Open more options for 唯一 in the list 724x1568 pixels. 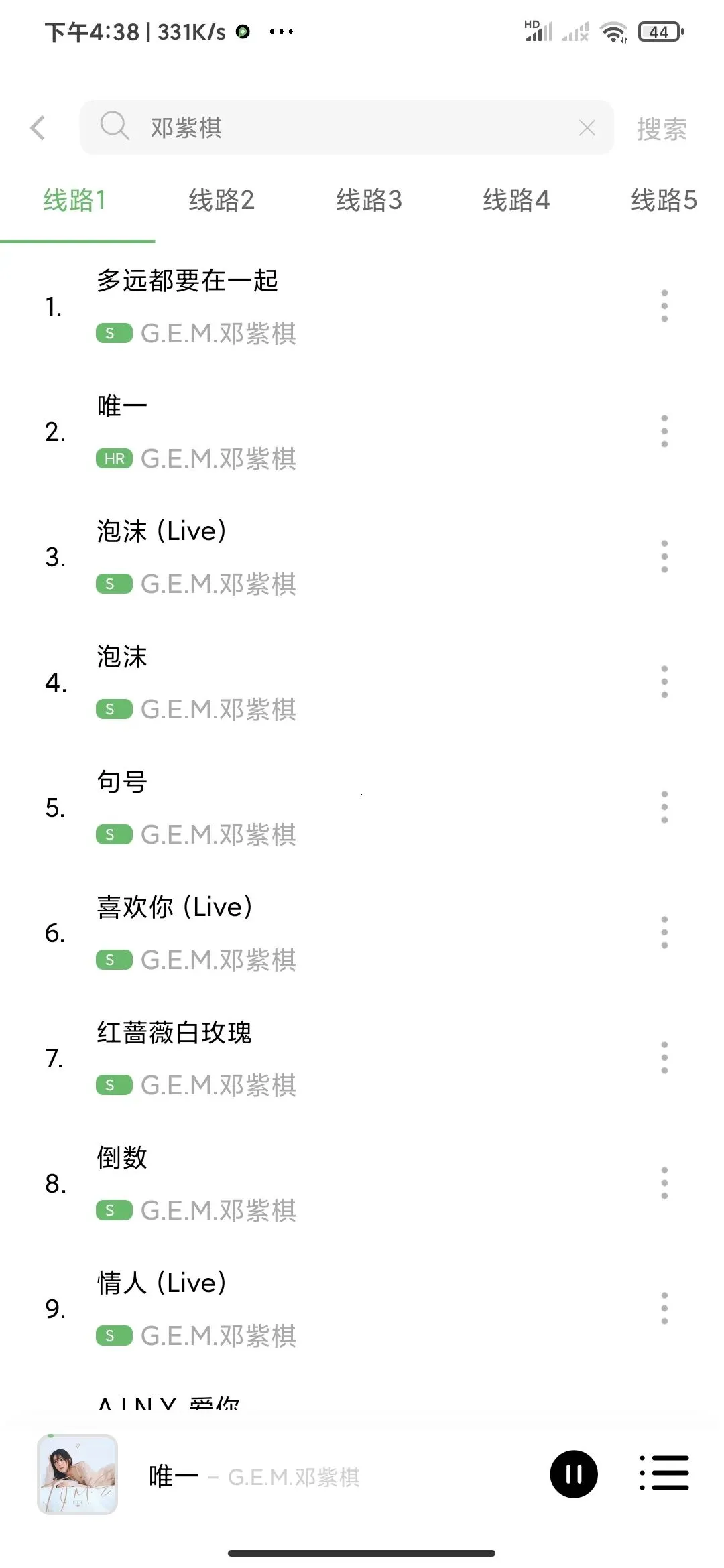[664, 431]
